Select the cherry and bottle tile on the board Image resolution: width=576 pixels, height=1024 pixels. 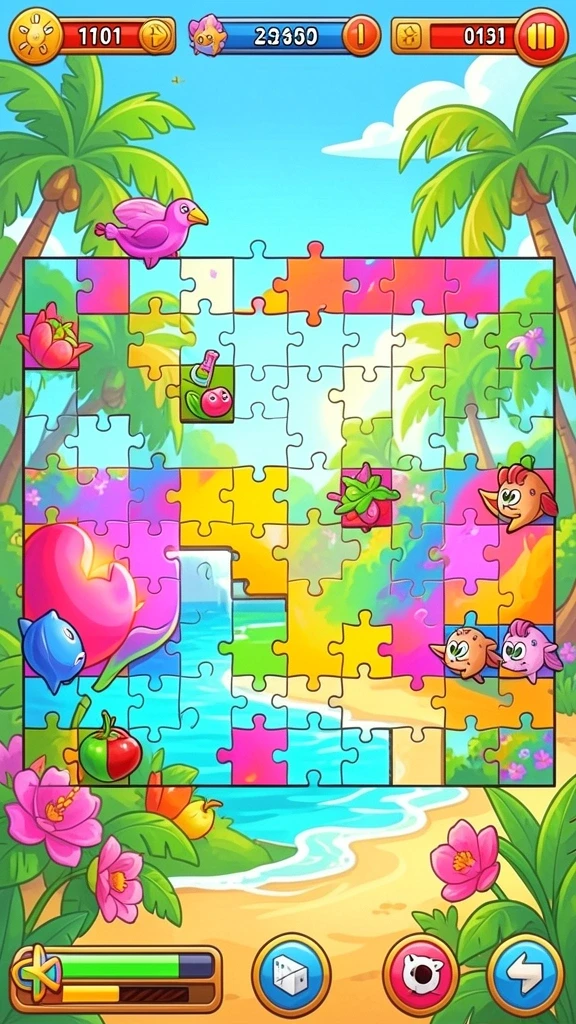tap(207, 388)
